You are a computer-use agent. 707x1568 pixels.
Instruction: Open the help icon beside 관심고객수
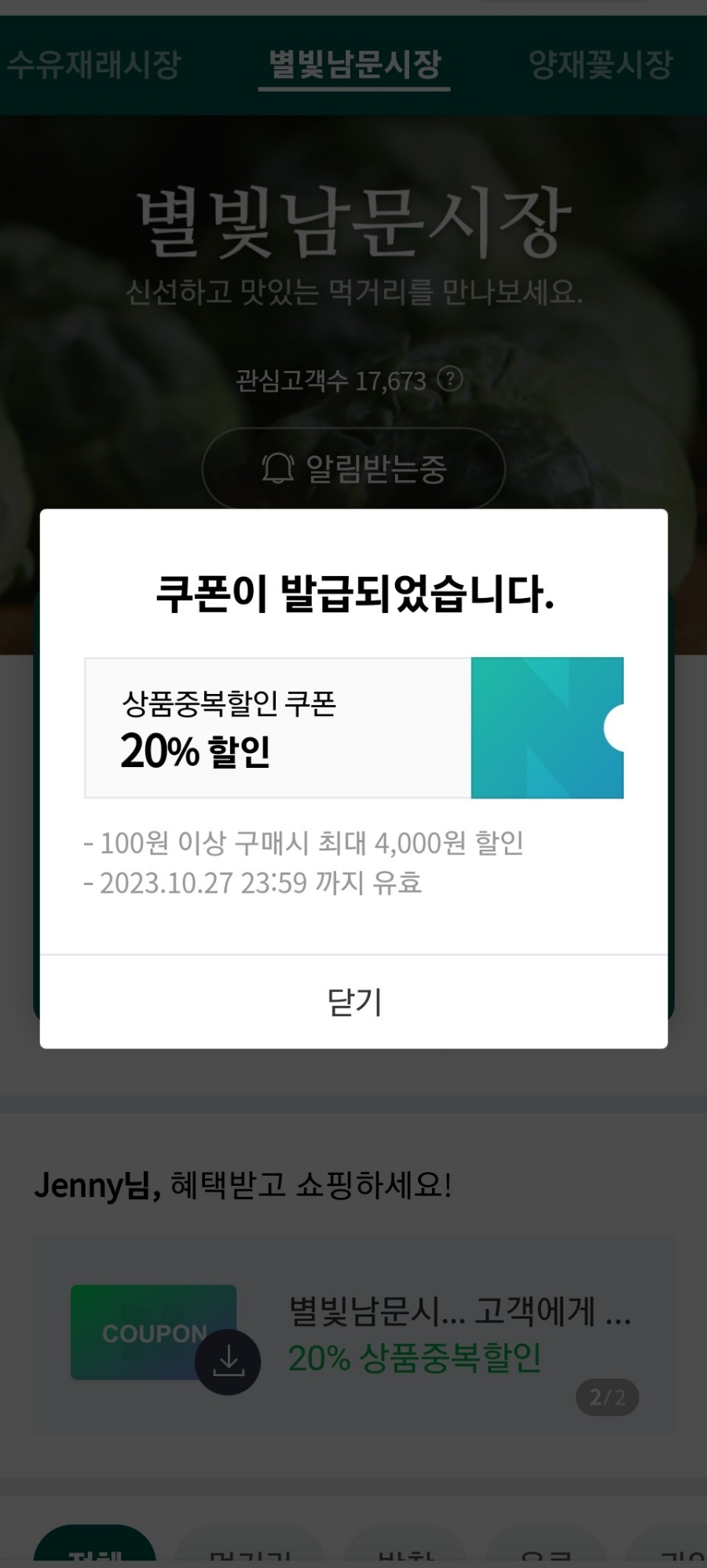450,380
